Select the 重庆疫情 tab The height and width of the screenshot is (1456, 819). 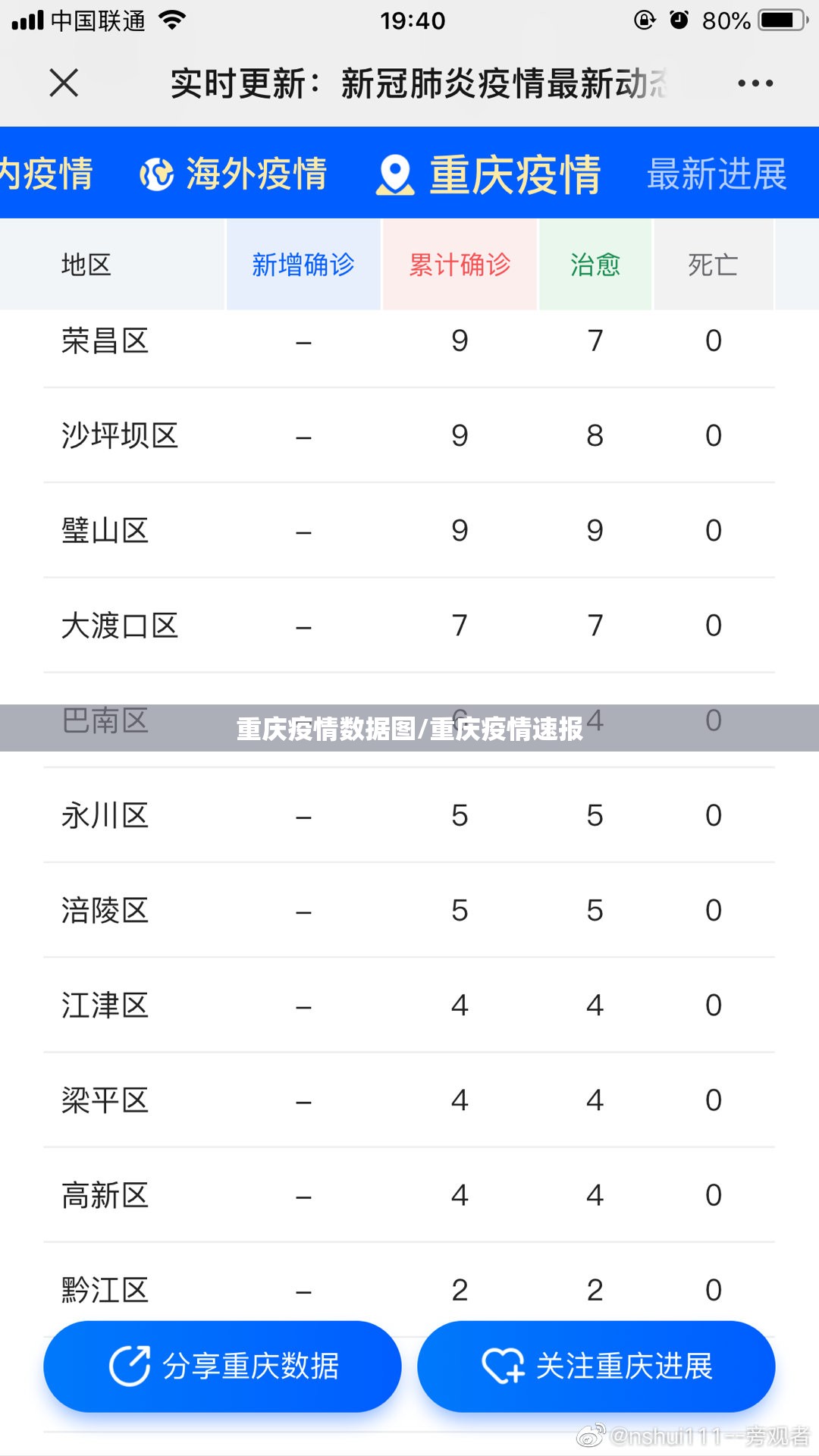pyautogui.click(x=489, y=174)
